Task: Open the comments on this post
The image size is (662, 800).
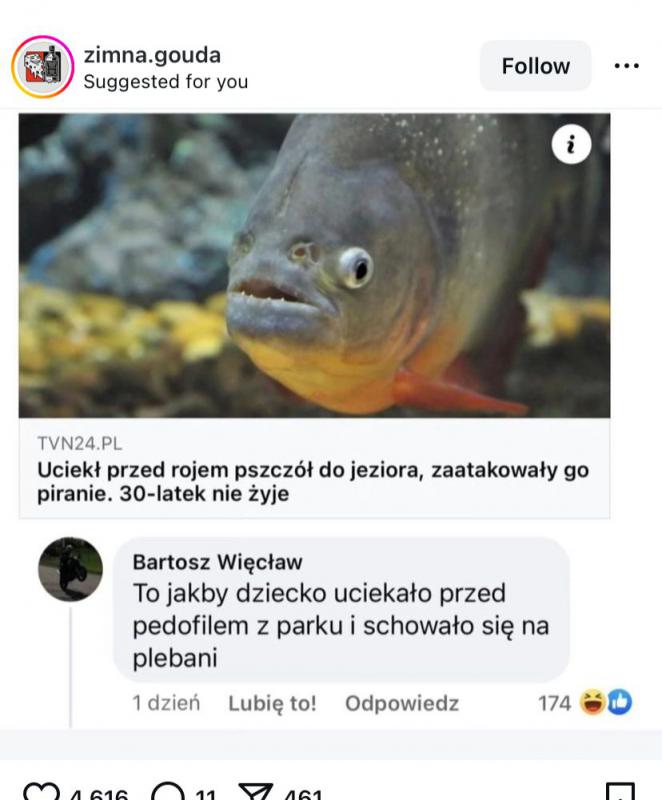Action: click(x=168, y=794)
